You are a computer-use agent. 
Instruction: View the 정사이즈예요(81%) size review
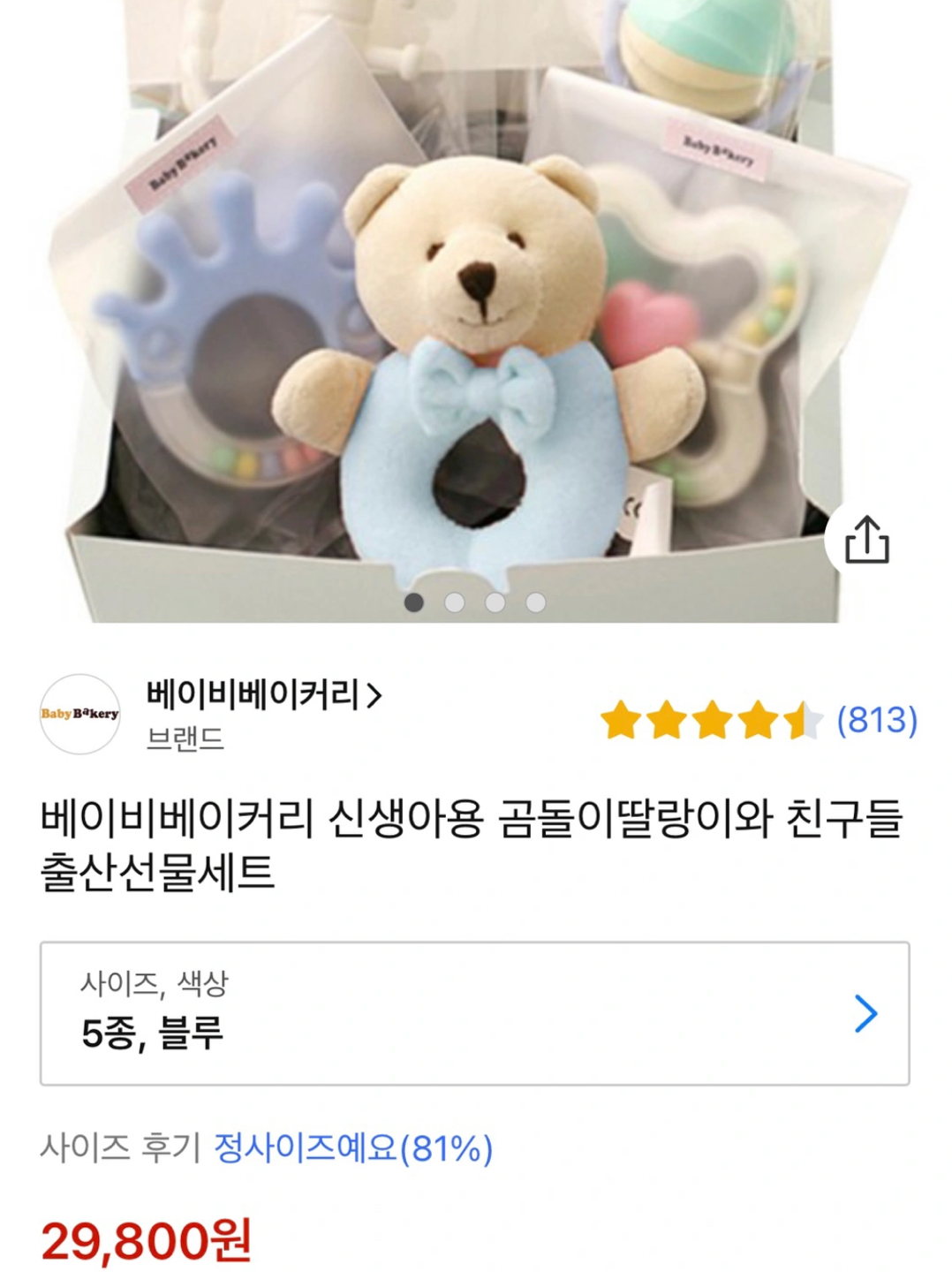click(x=353, y=1148)
